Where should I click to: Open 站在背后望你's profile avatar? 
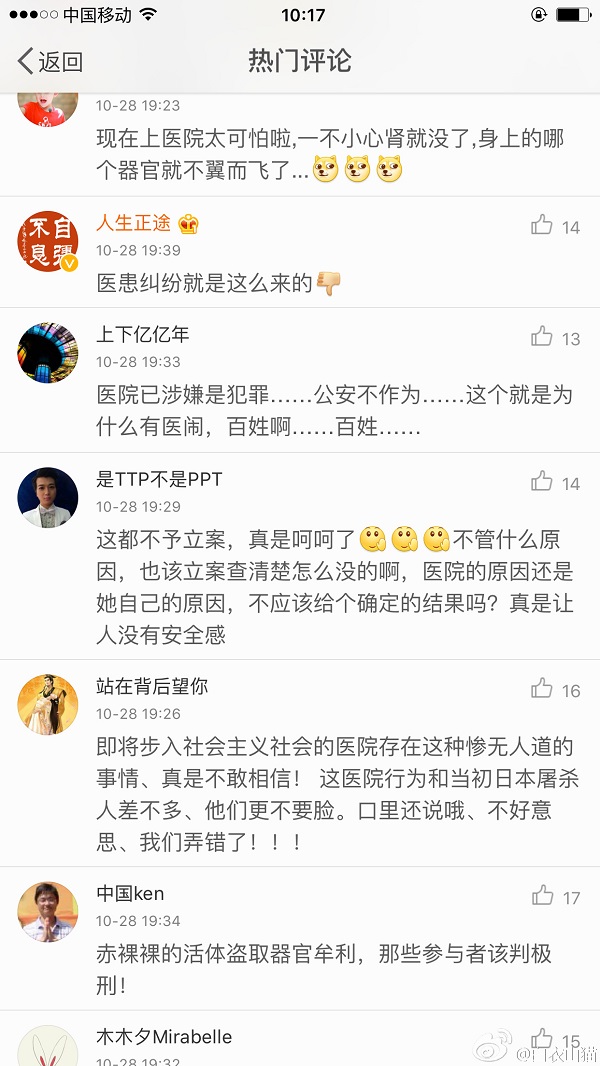48,704
